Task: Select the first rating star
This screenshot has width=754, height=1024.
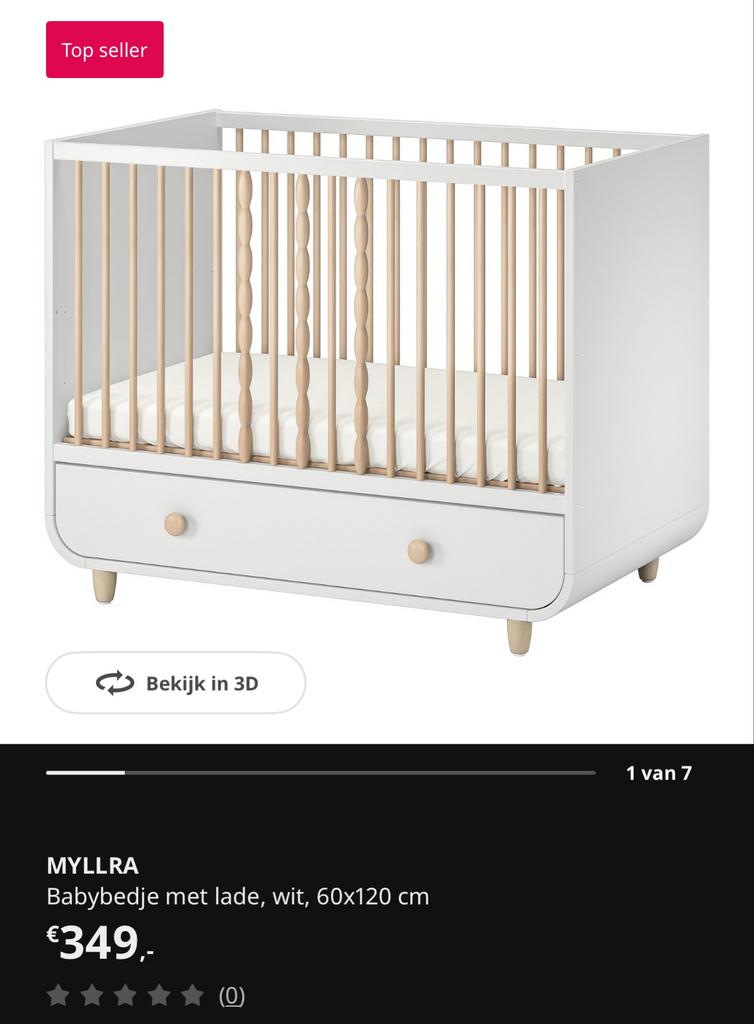Action: coord(57,995)
